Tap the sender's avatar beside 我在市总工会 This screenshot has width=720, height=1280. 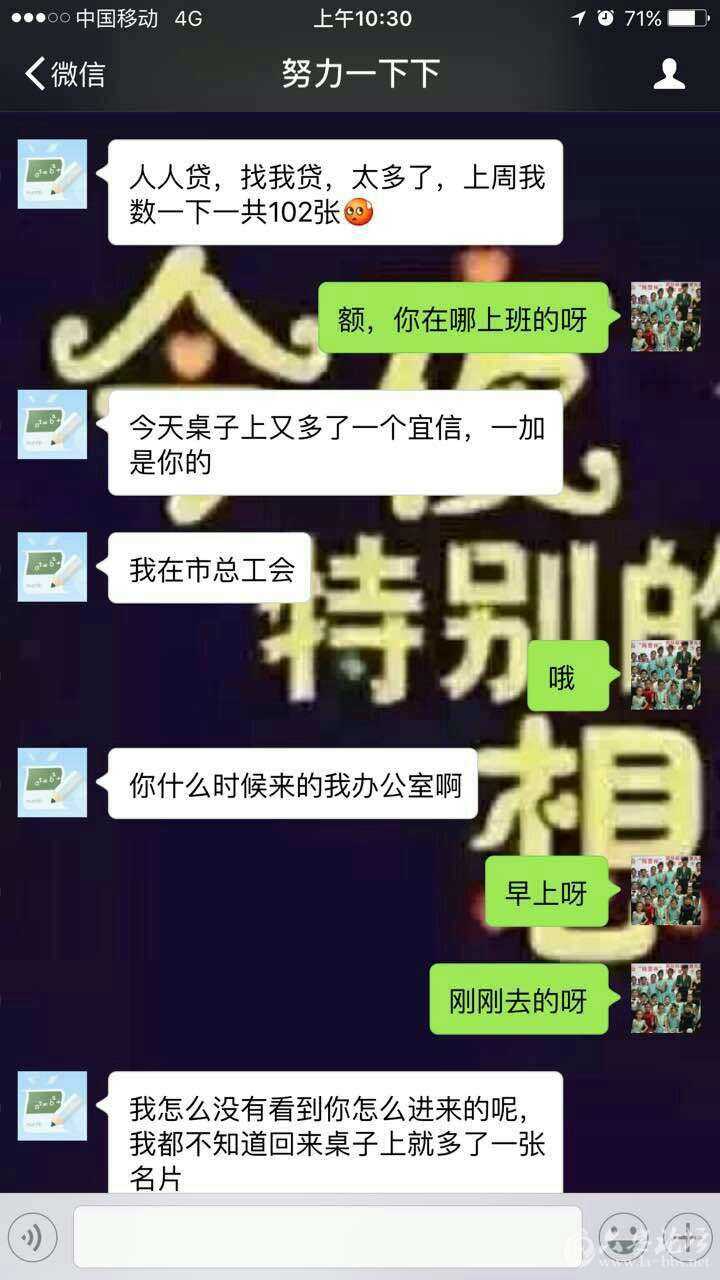[x=52, y=566]
